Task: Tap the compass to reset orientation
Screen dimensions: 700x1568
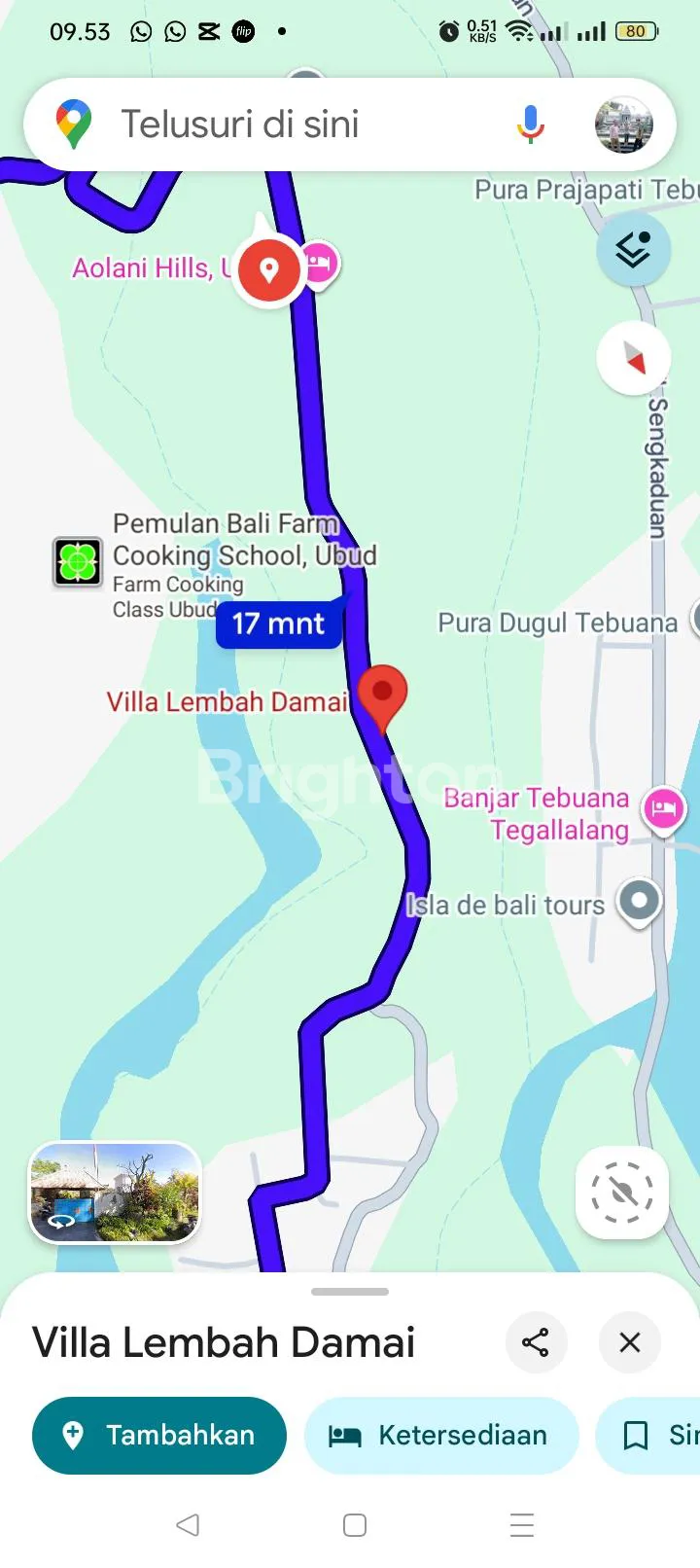Action: [634, 358]
